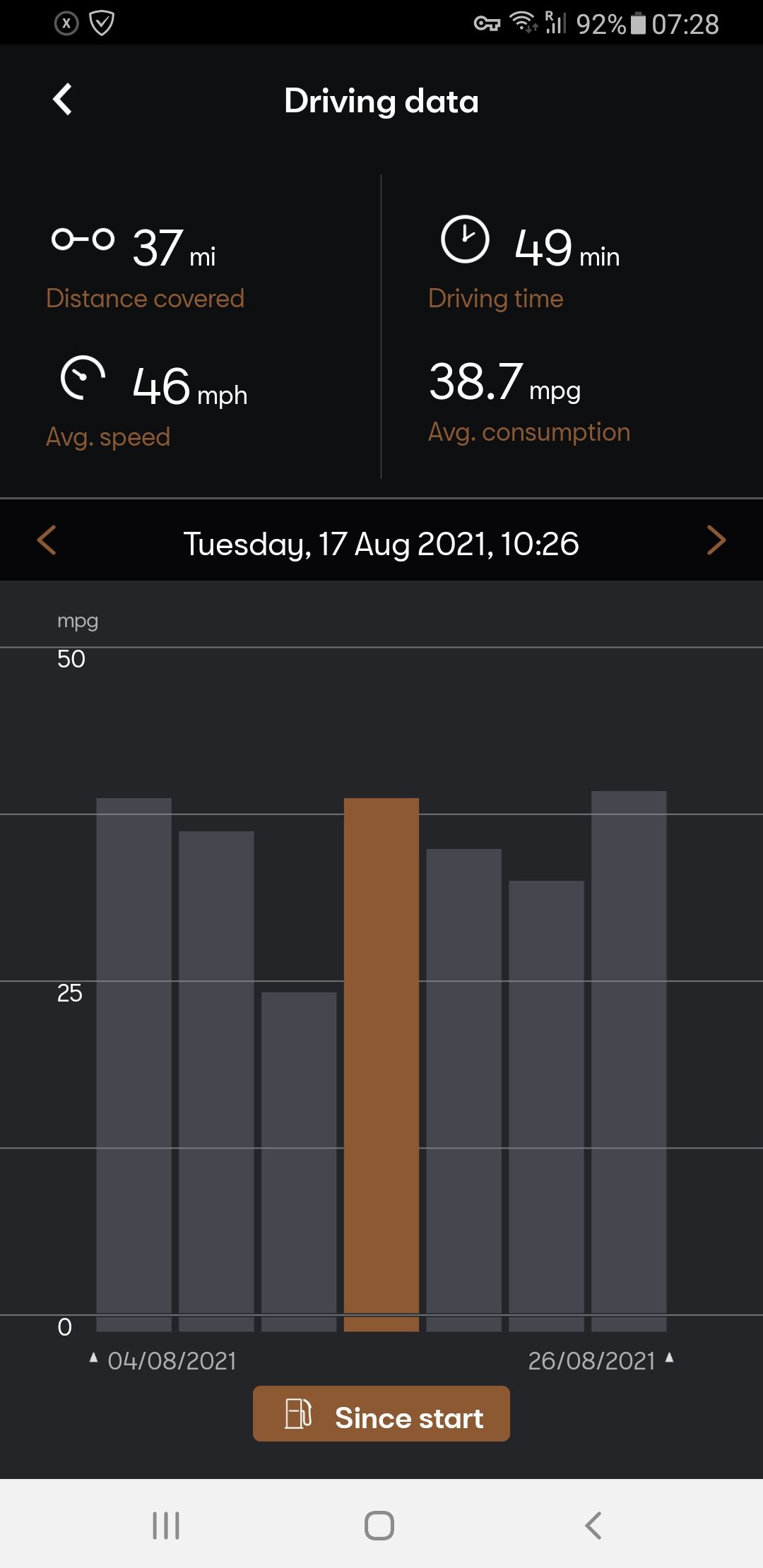Image resolution: width=763 pixels, height=1568 pixels.
Task: Select the highlighted orange consumption bar
Action: [x=381, y=1063]
